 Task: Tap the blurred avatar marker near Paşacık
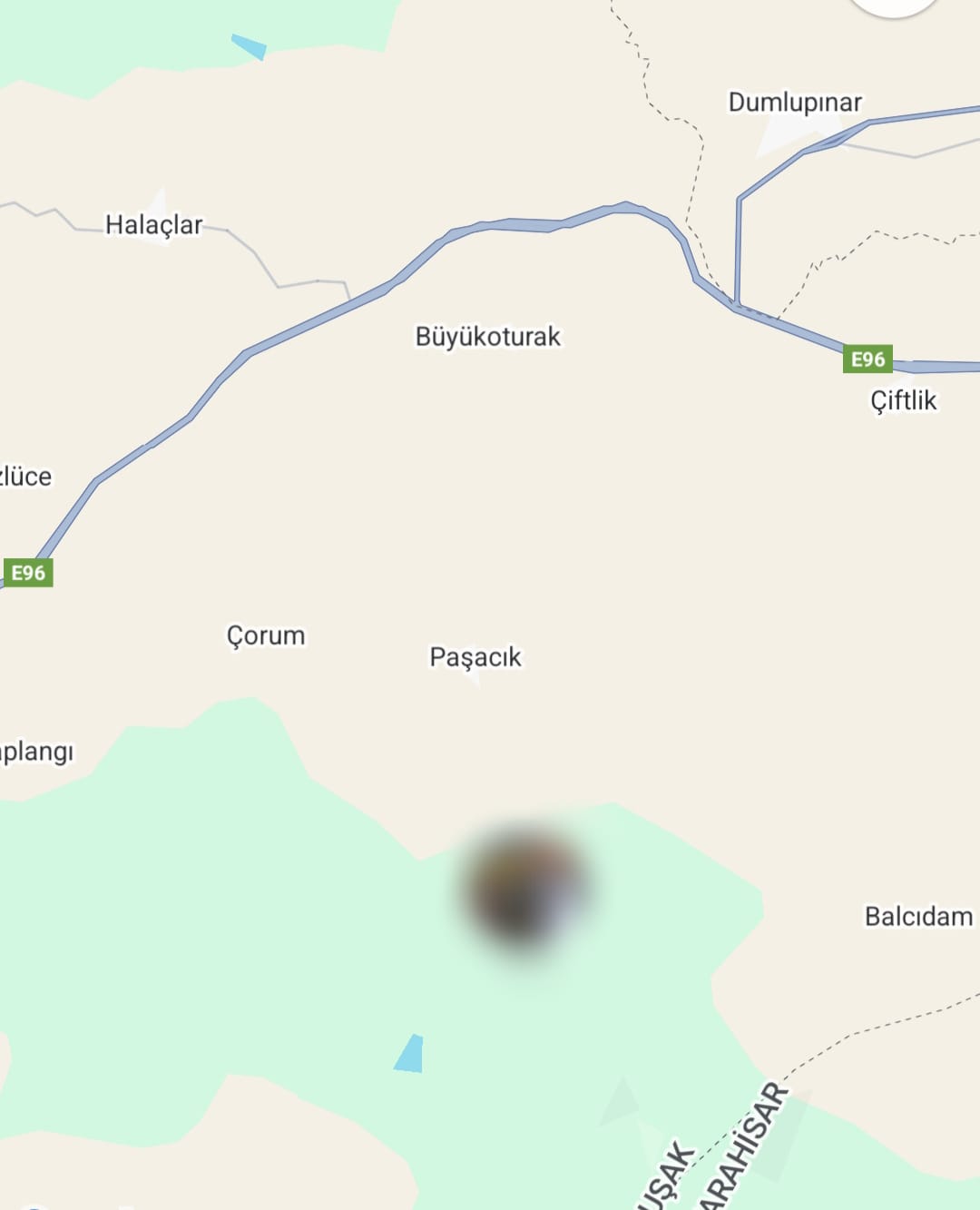click(x=524, y=888)
